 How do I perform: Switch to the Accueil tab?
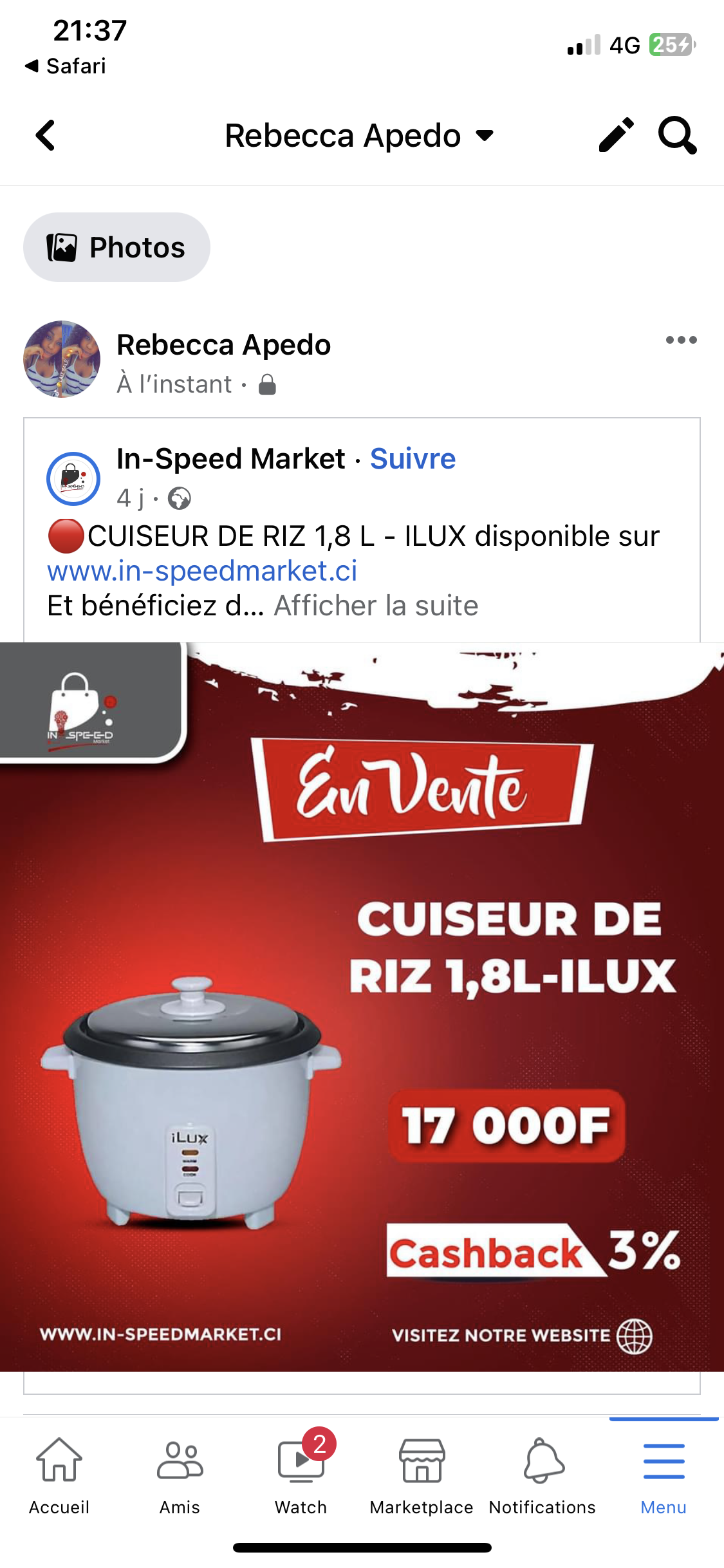click(59, 1473)
